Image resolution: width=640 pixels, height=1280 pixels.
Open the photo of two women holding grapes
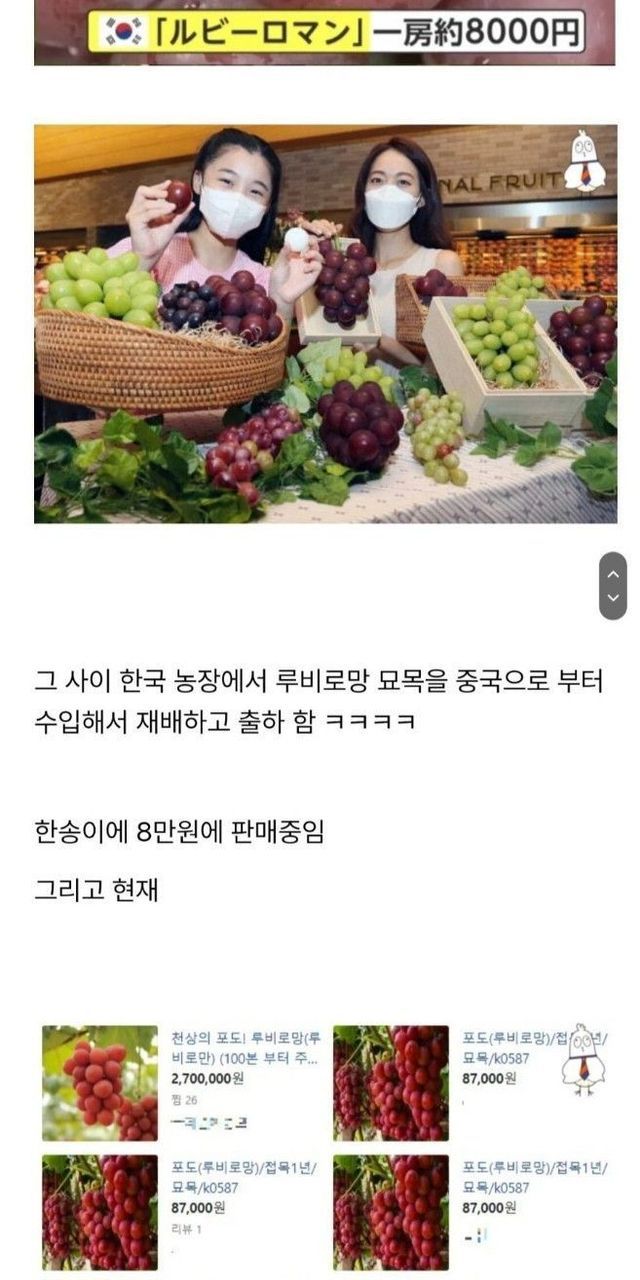coord(325,323)
